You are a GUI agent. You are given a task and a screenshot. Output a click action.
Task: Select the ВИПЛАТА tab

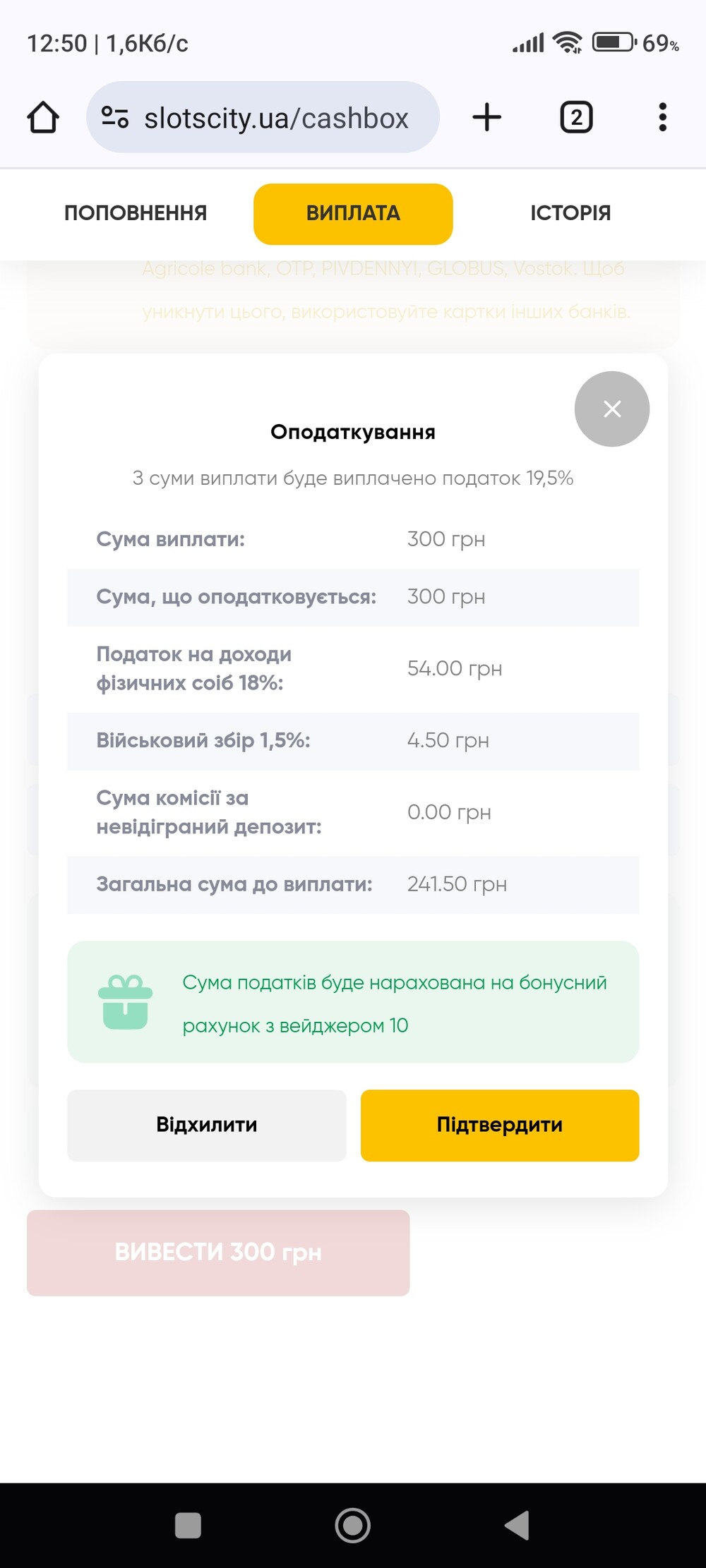(x=353, y=214)
